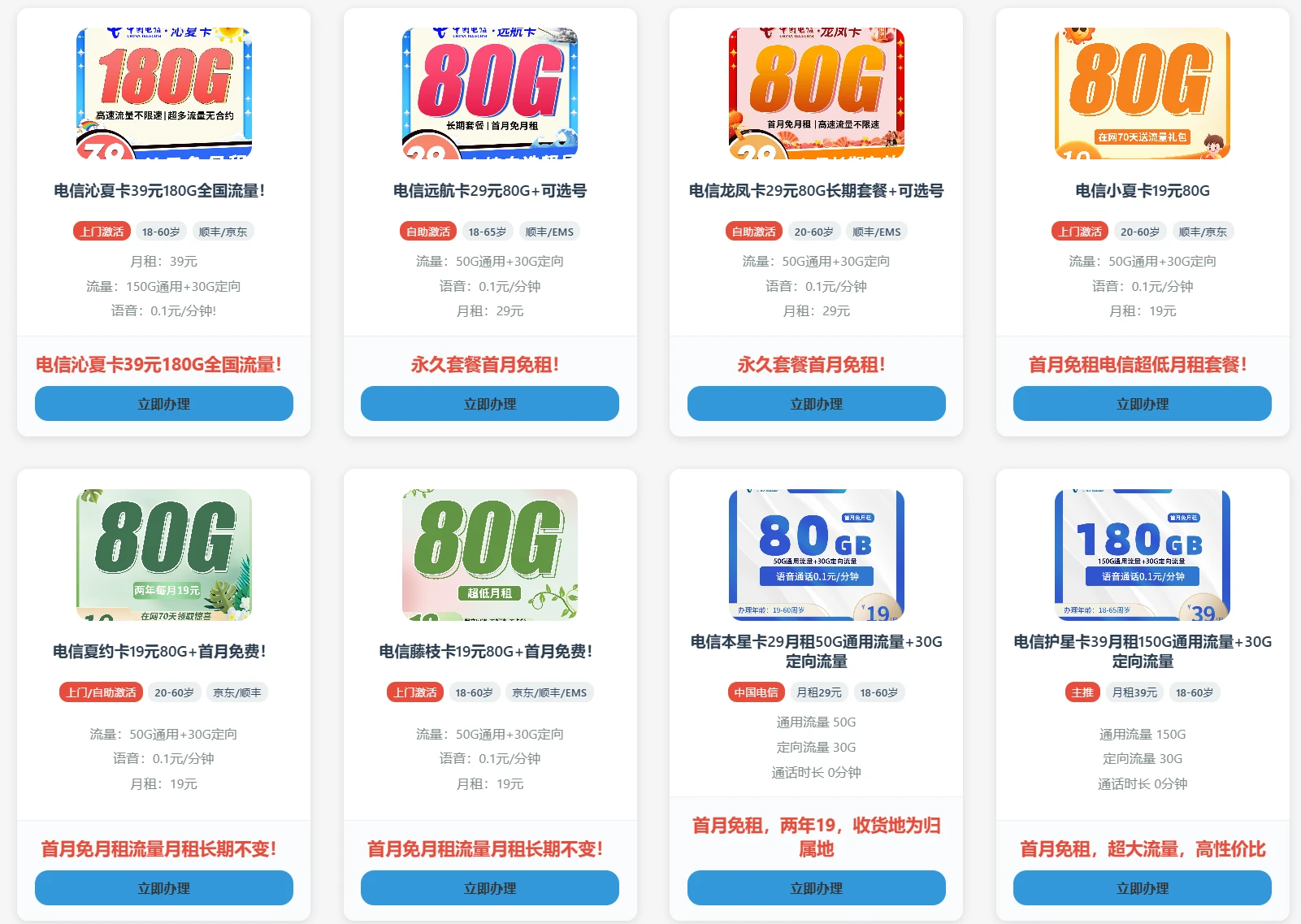View the 电信龙凤卡 80G card picture

point(816,93)
